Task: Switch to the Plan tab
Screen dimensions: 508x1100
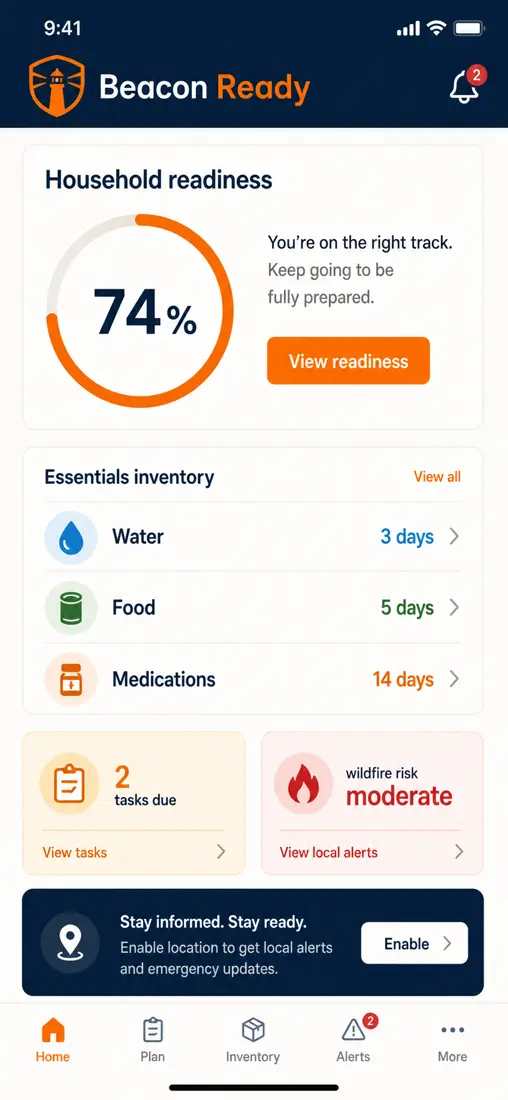Action: click(152, 1040)
